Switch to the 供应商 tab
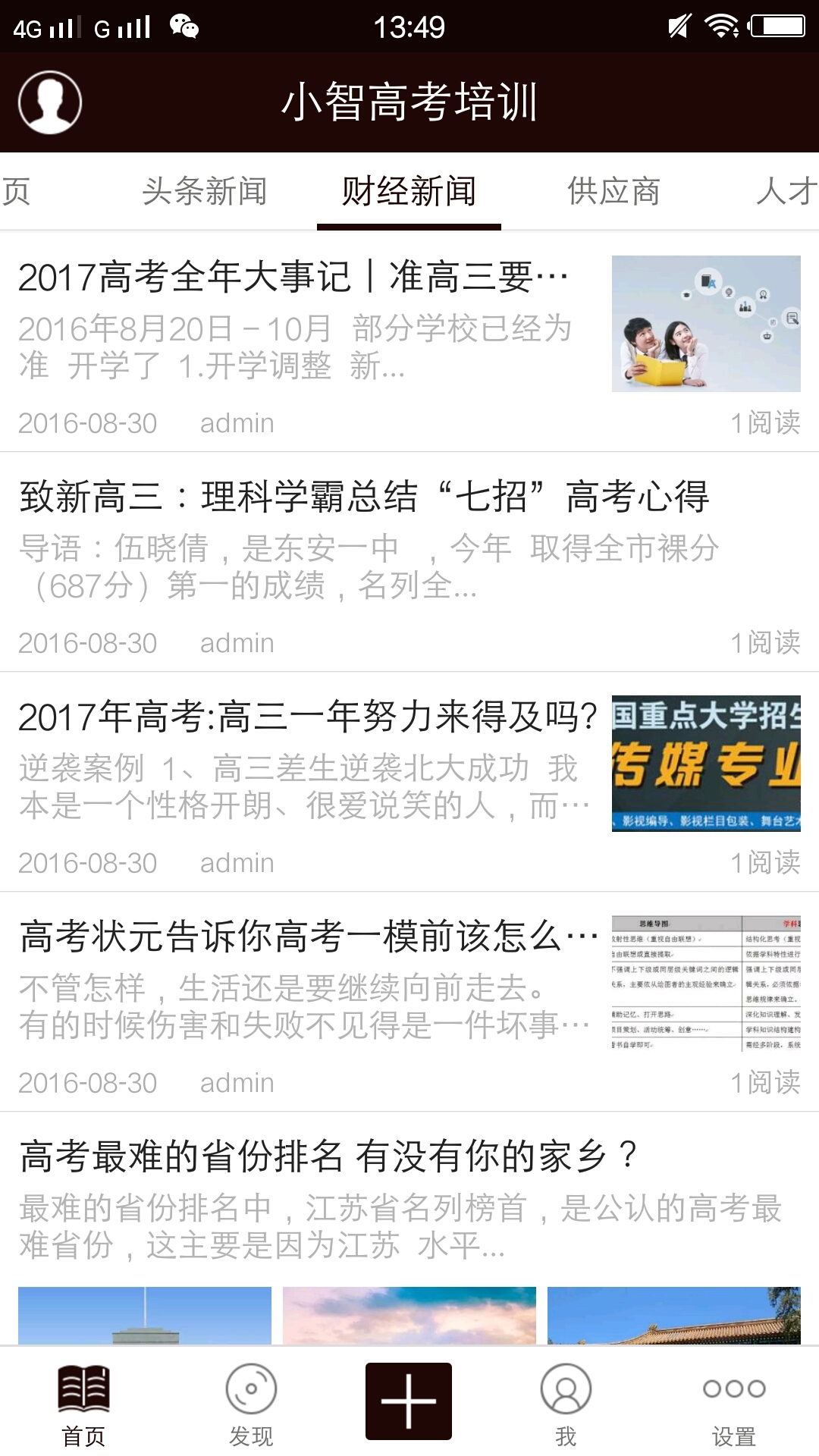The height and width of the screenshot is (1456, 819). tap(613, 191)
